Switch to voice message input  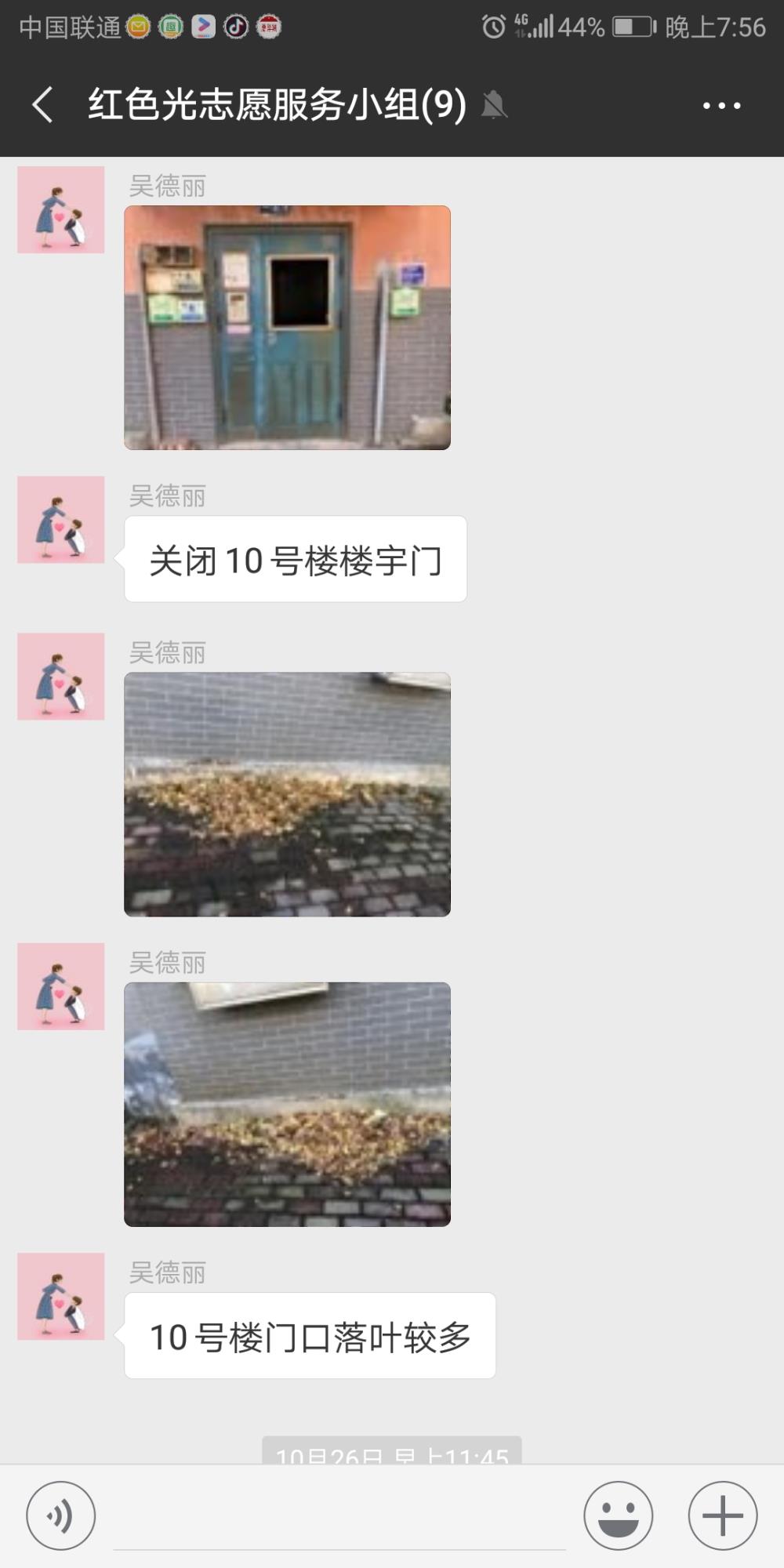pyautogui.click(x=61, y=1515)
